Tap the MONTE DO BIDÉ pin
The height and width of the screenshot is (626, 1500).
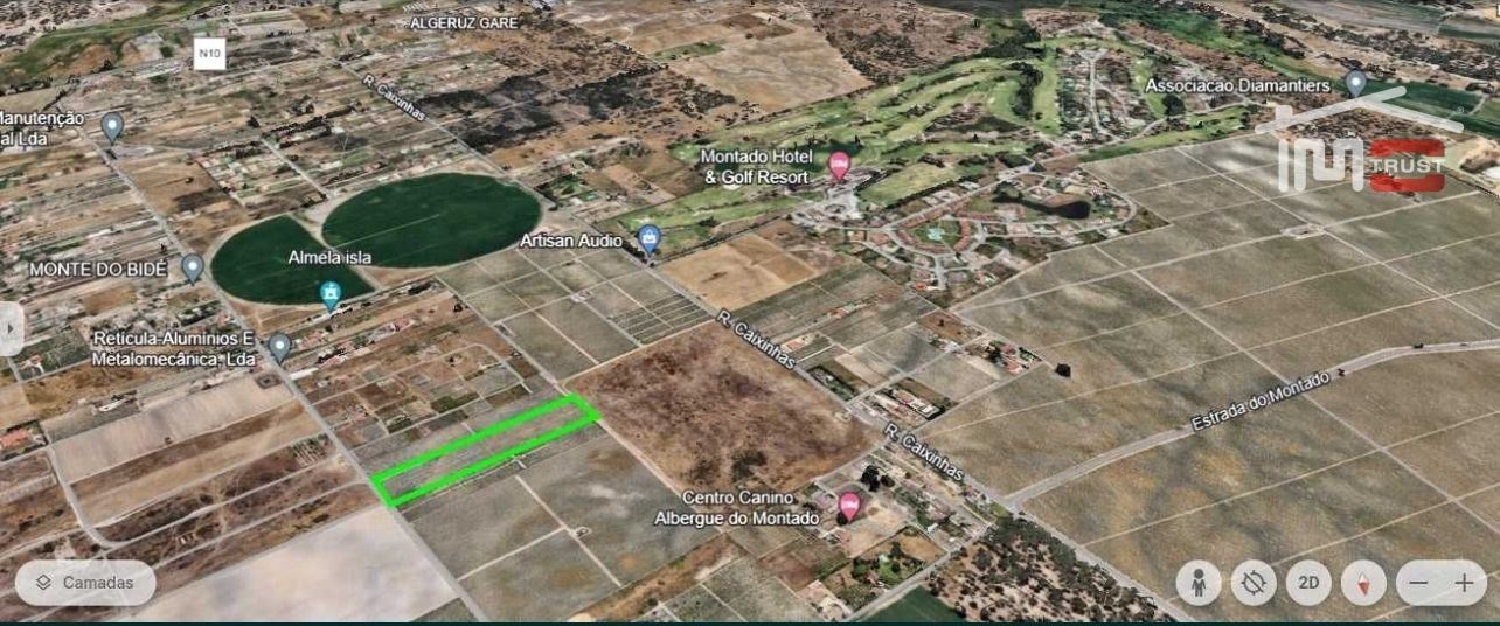[x=192, y=267]
